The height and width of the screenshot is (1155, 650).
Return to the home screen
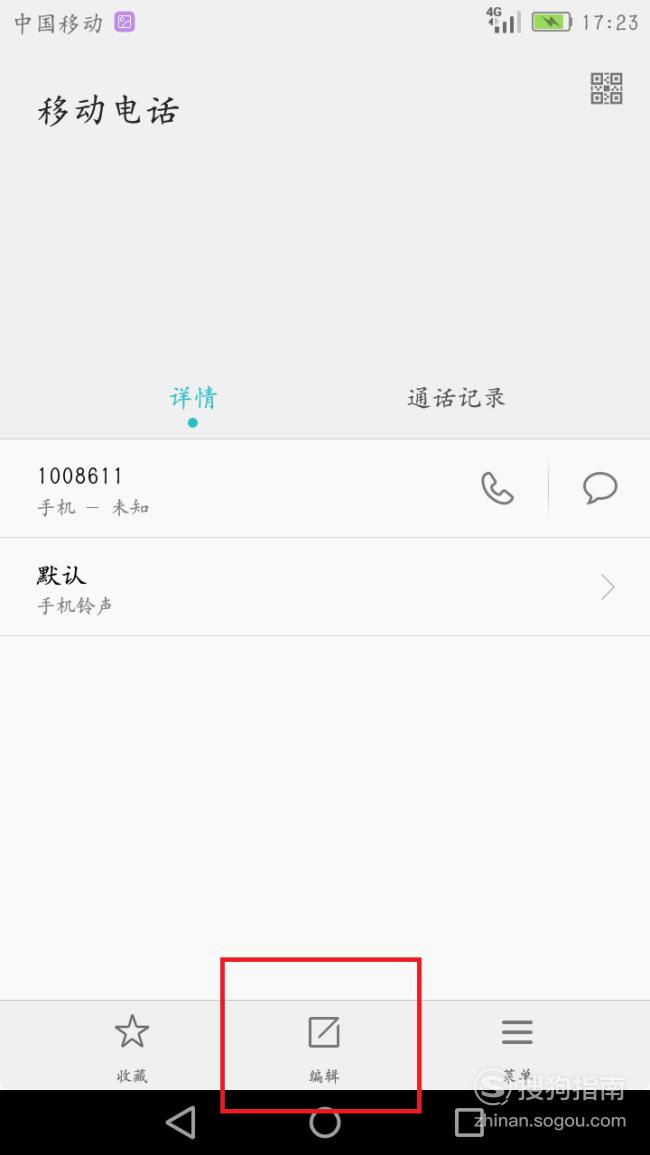click(x=324, y=1123)
